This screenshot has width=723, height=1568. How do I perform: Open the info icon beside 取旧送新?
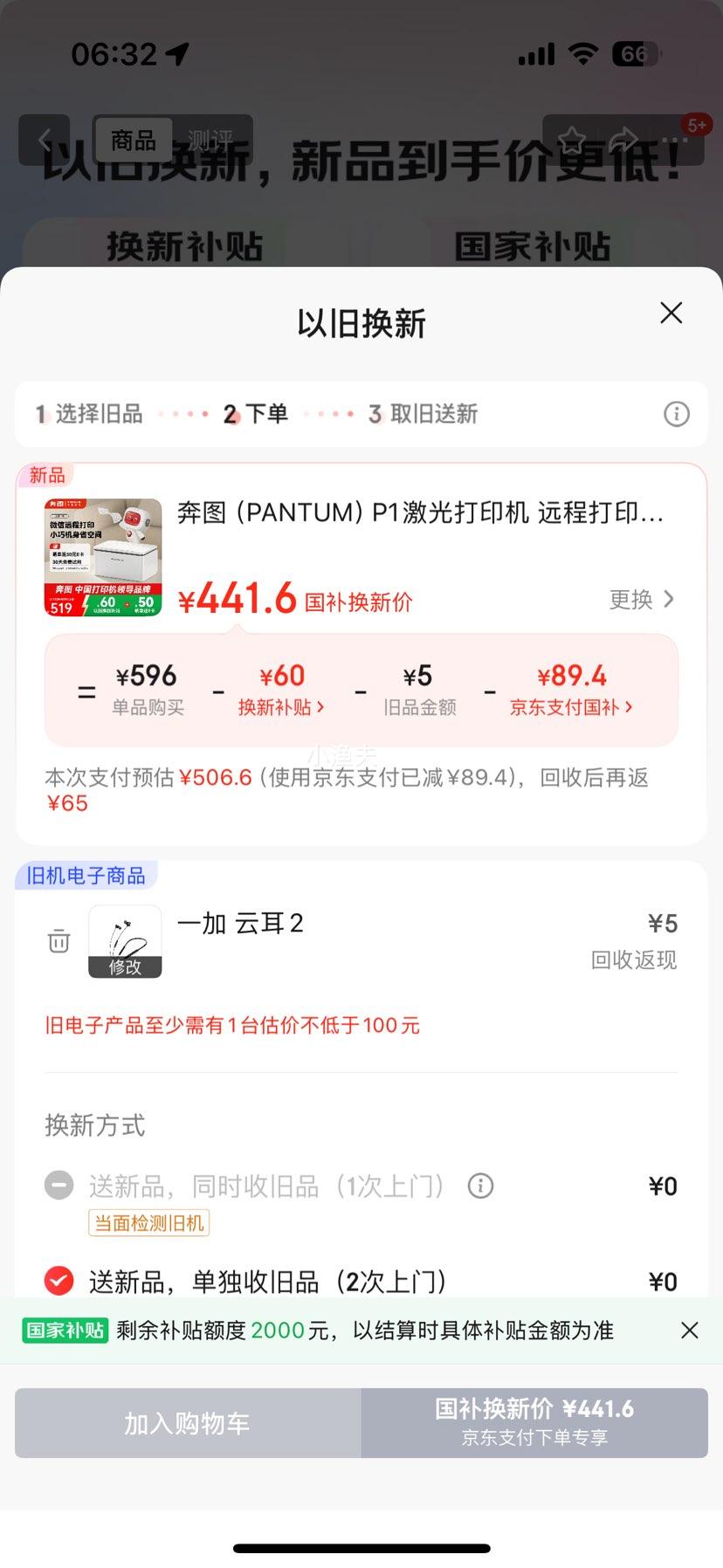click(x=676, y=414)
